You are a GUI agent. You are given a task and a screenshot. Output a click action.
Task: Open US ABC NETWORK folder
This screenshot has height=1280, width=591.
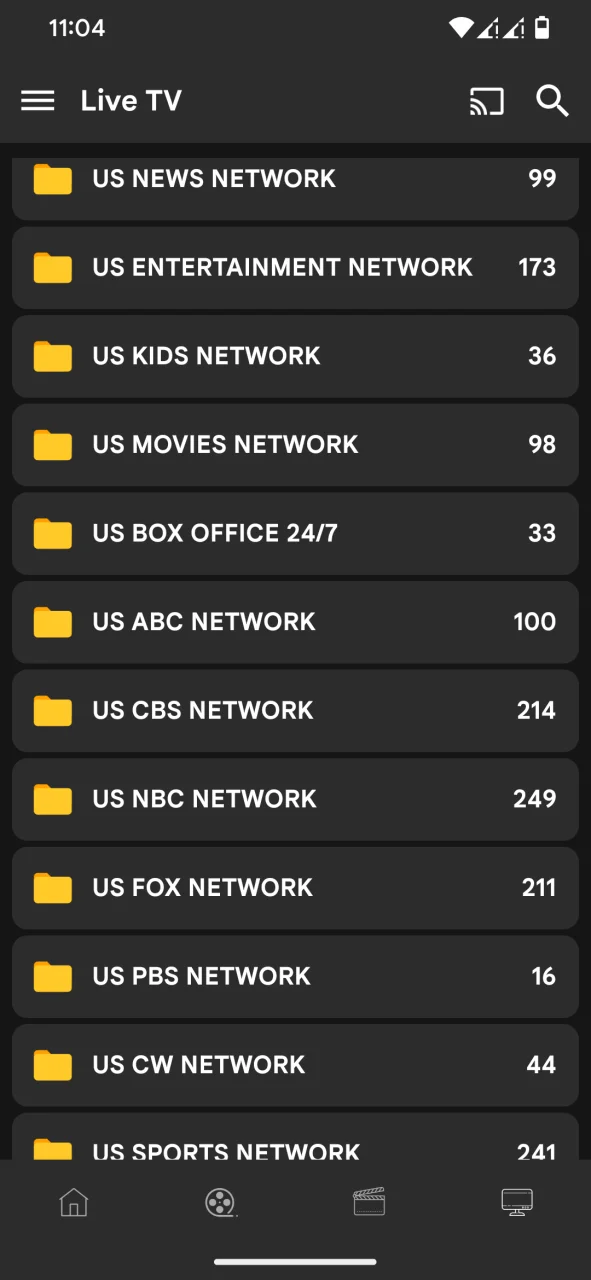tap(295, 622)
